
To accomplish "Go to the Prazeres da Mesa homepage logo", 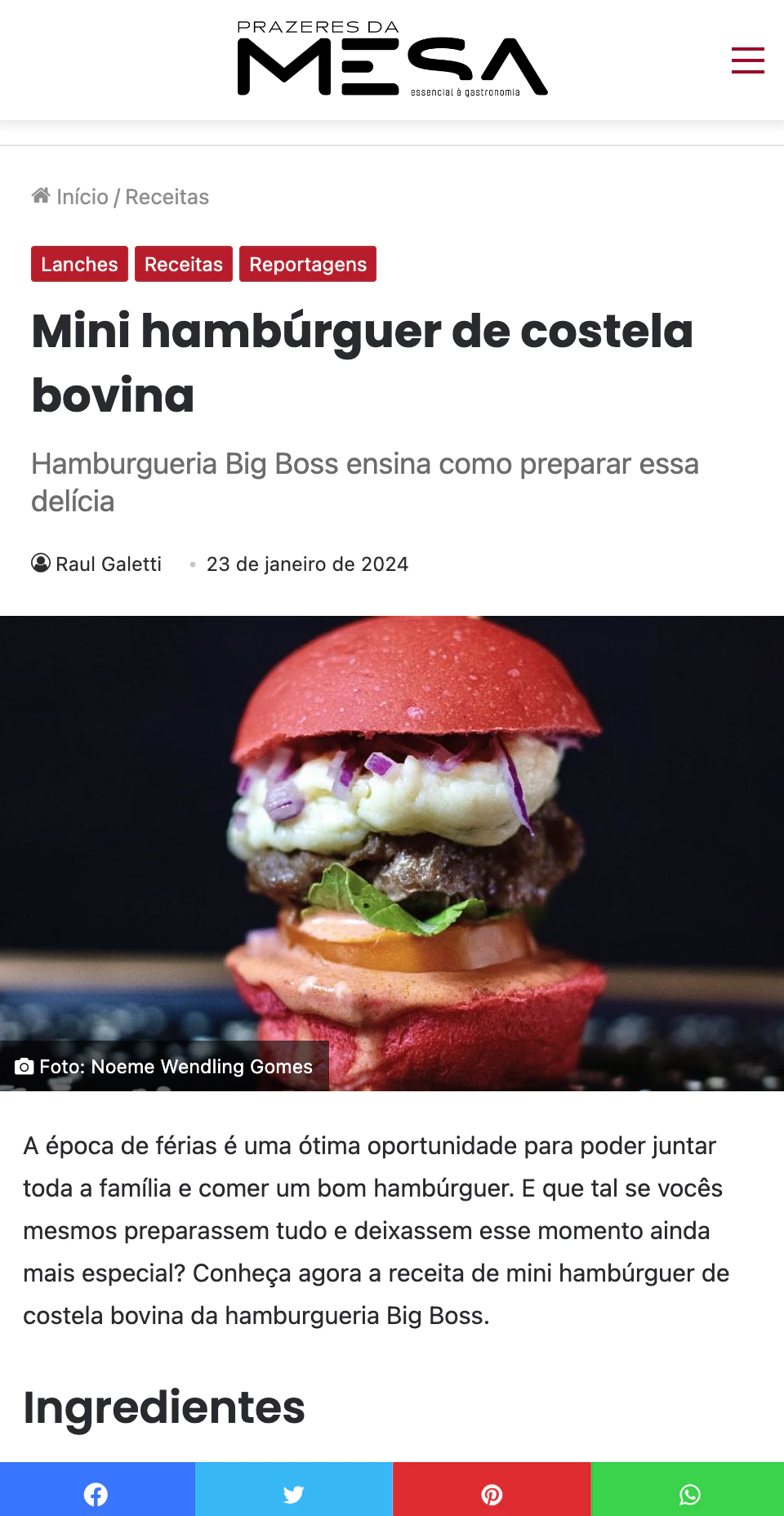I will pos(392,60).
